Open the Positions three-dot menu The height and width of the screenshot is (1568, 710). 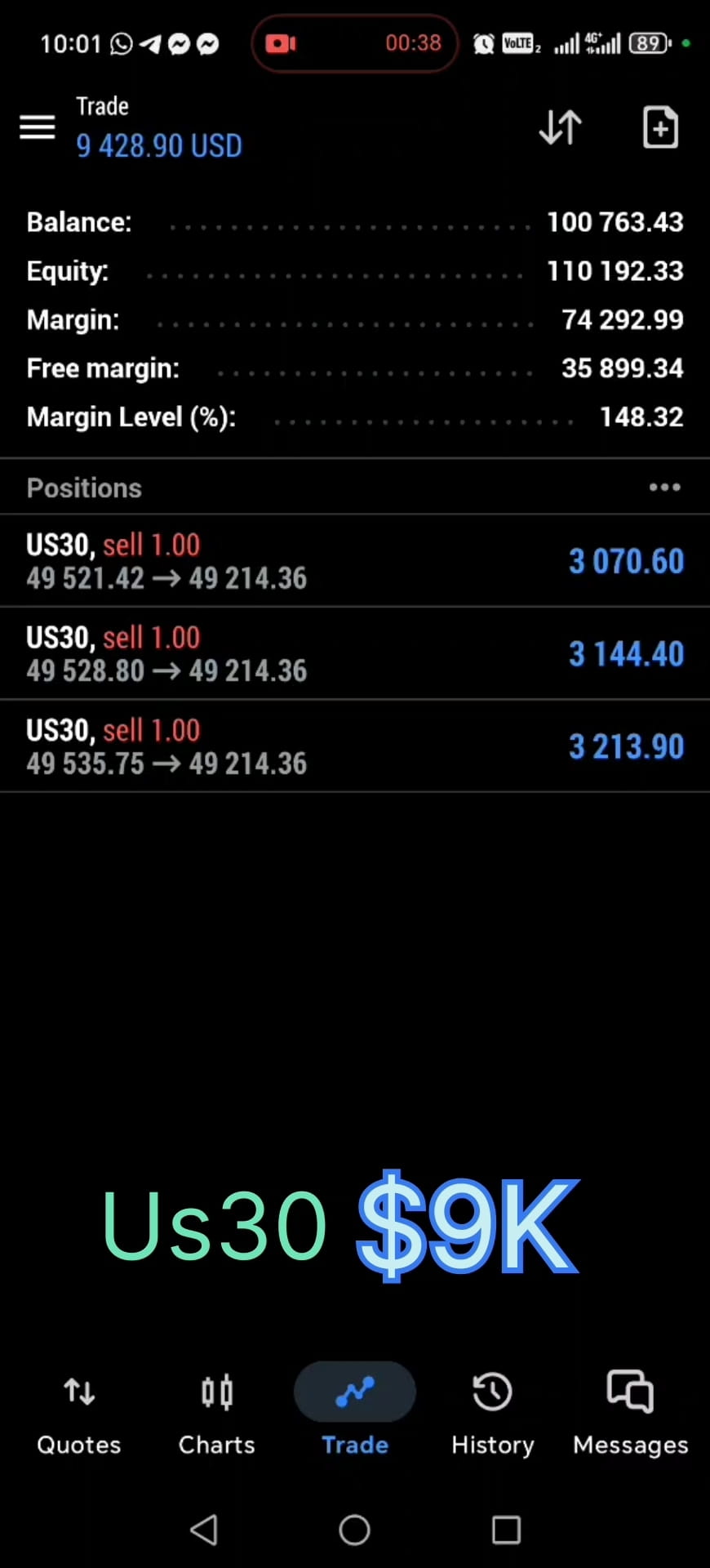664,488
